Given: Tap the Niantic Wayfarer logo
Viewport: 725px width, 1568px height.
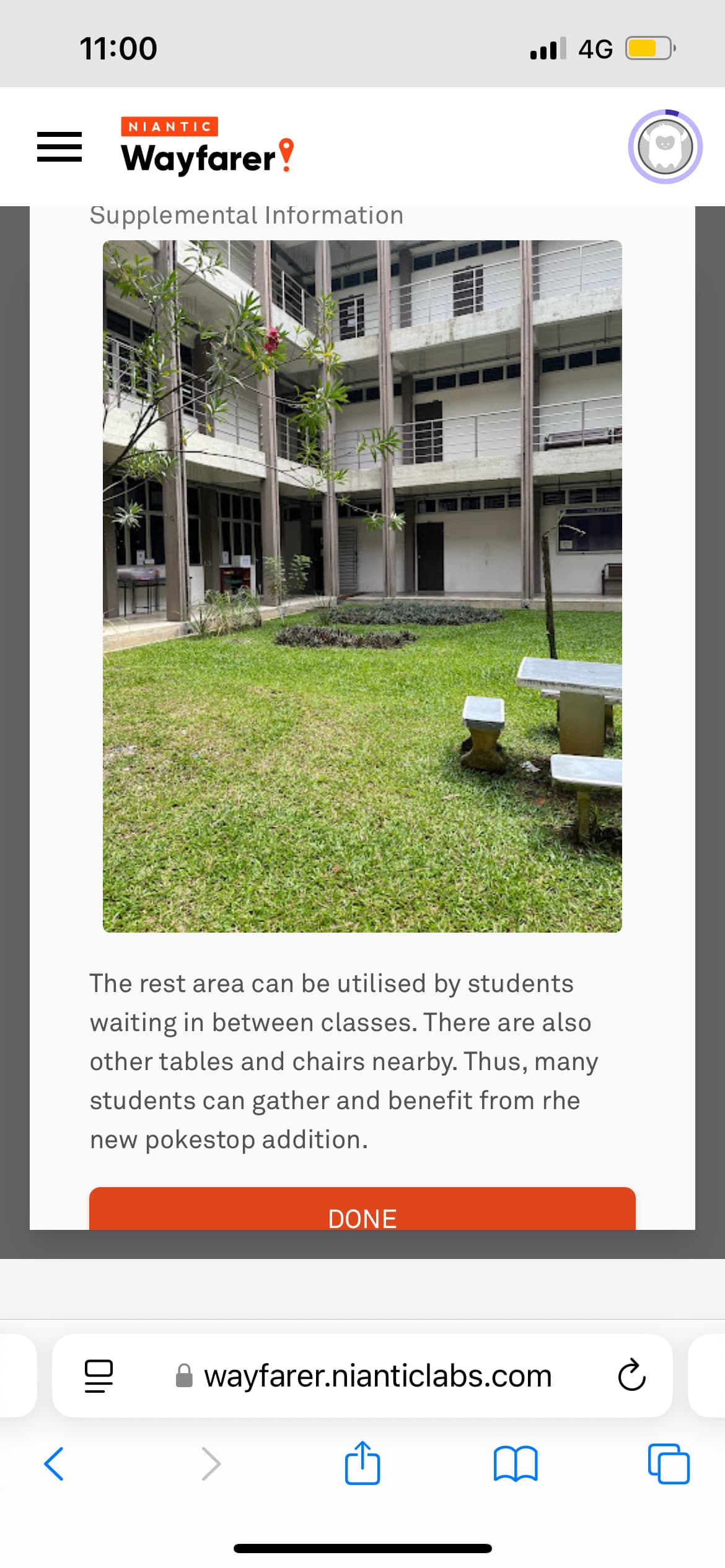Looking at the screenshot, I should coord(207,146).
